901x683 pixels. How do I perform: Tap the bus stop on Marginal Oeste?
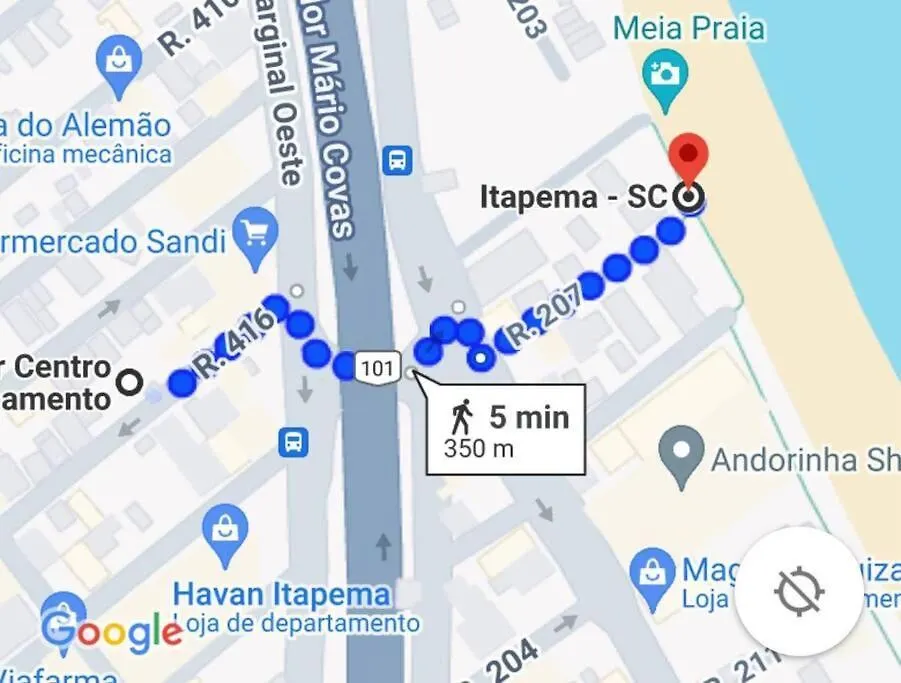(293, 441)
